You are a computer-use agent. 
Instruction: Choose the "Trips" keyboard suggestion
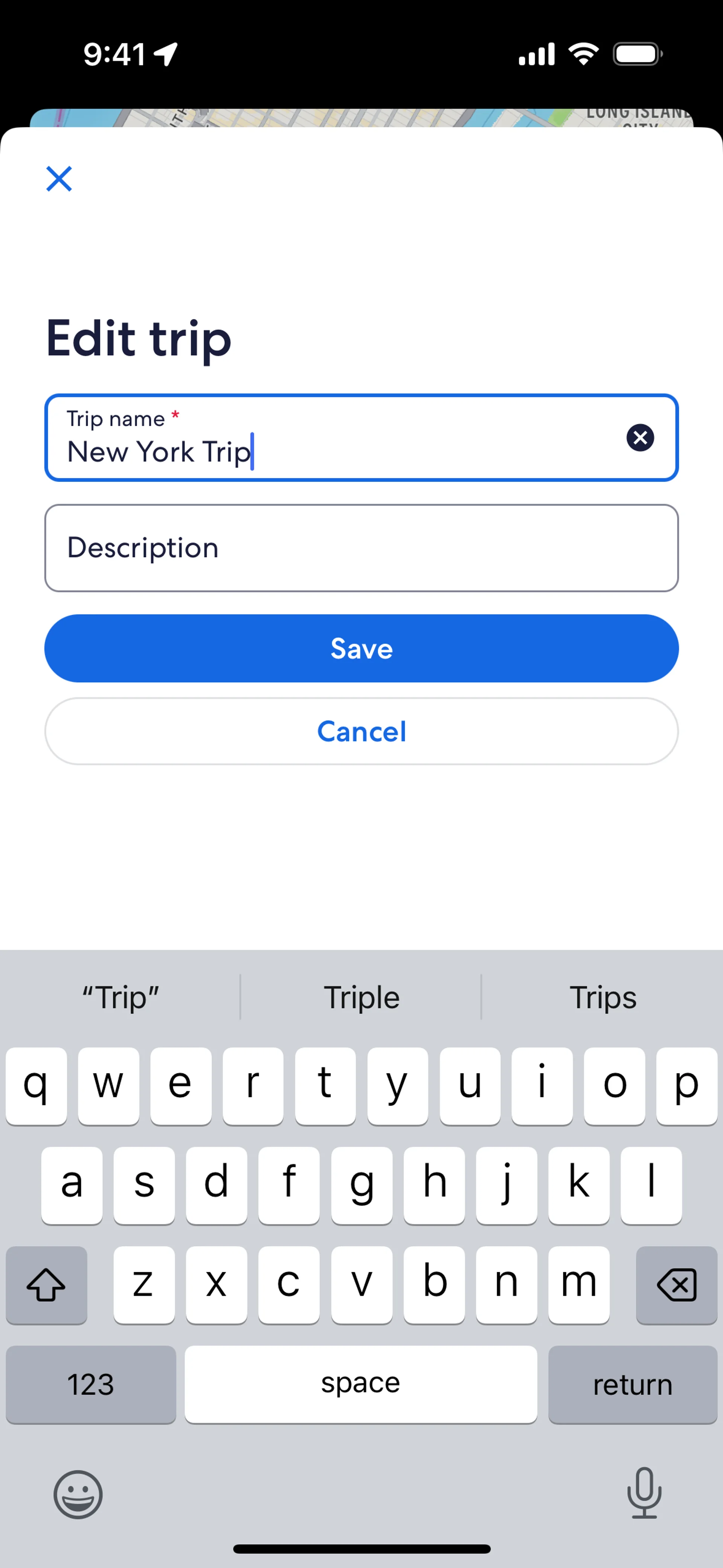tap(602, 997)
